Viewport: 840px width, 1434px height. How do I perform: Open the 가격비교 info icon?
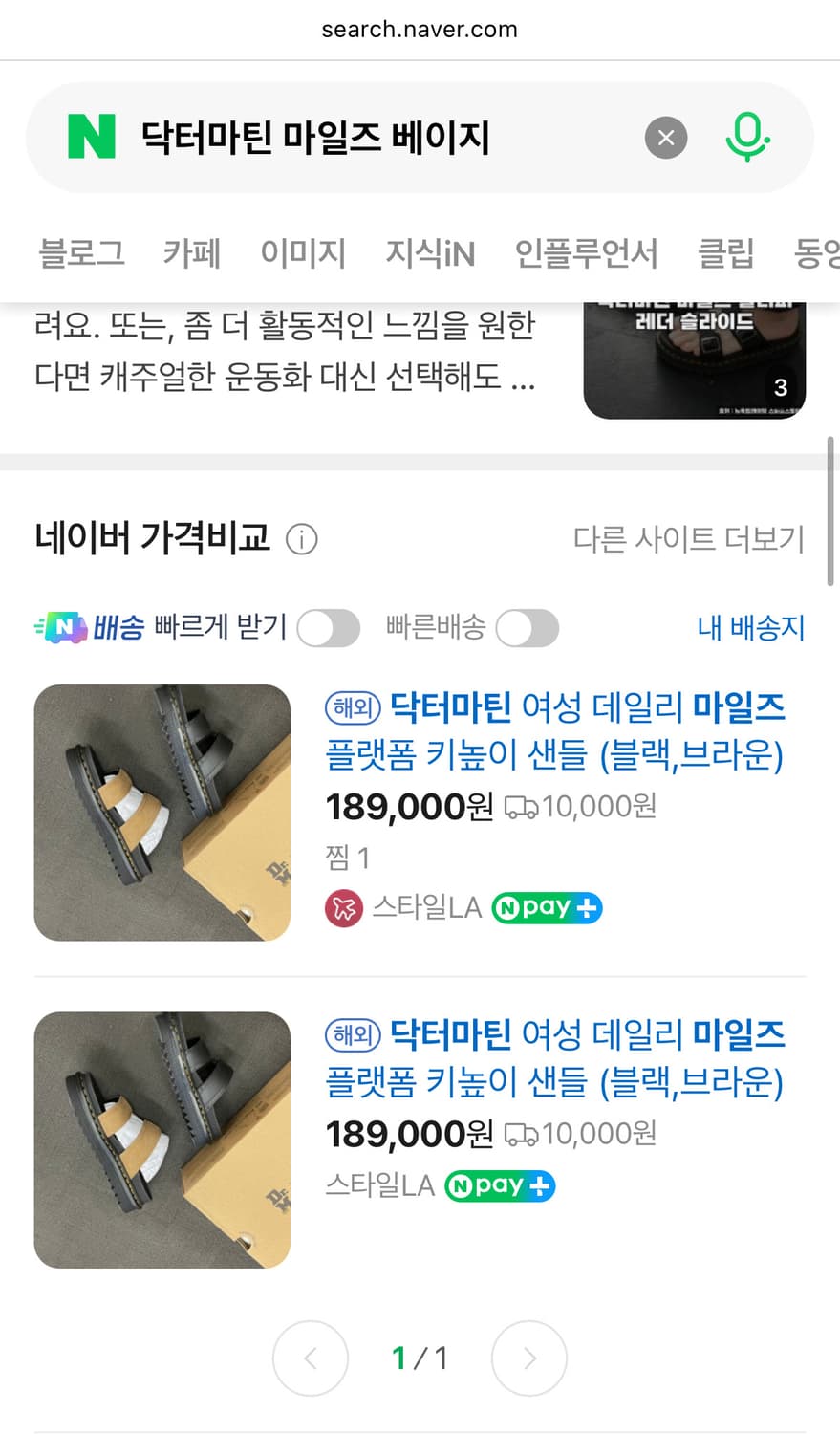pos(301,540)
